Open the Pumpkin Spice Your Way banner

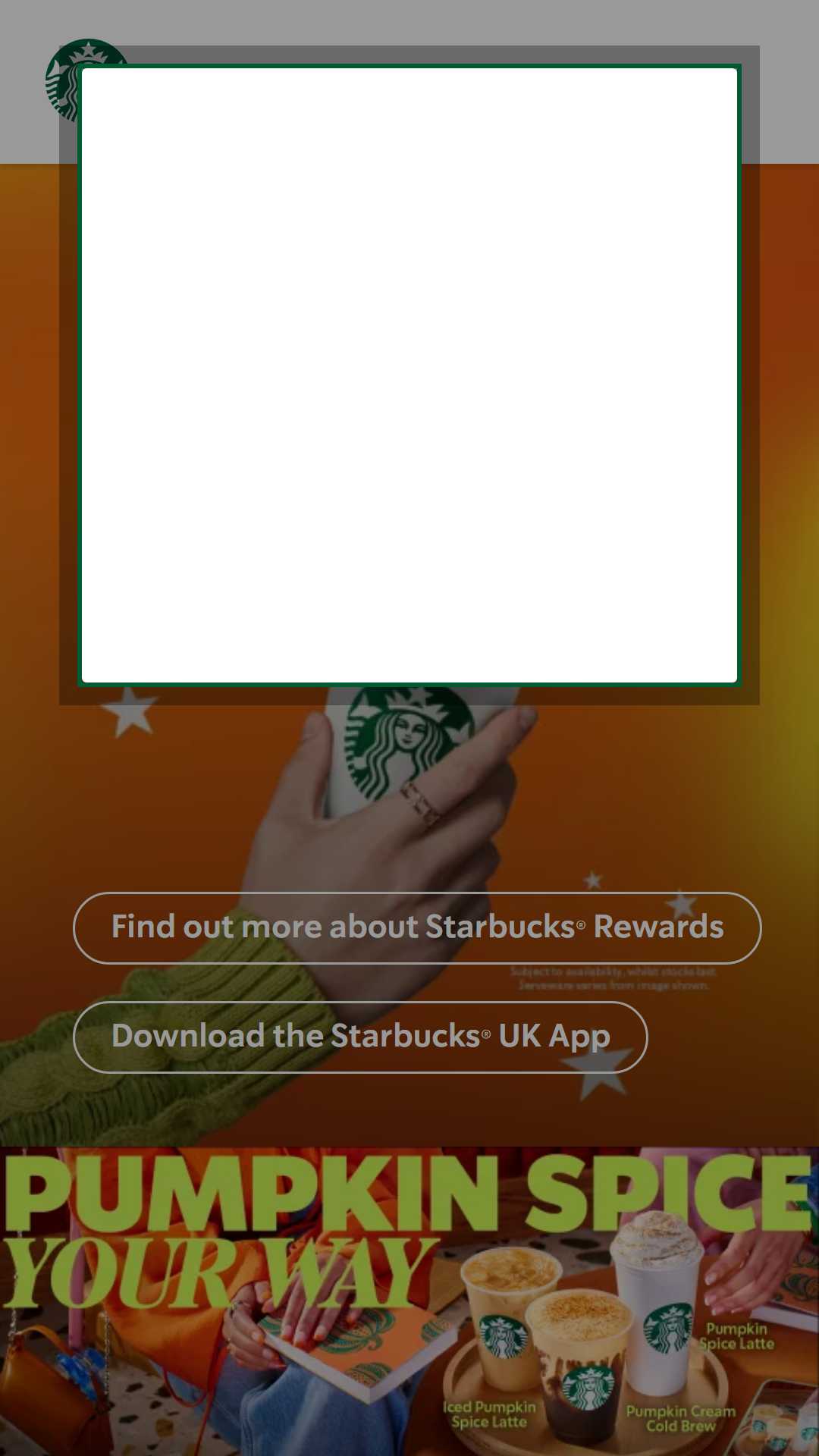coord(409,1301)
